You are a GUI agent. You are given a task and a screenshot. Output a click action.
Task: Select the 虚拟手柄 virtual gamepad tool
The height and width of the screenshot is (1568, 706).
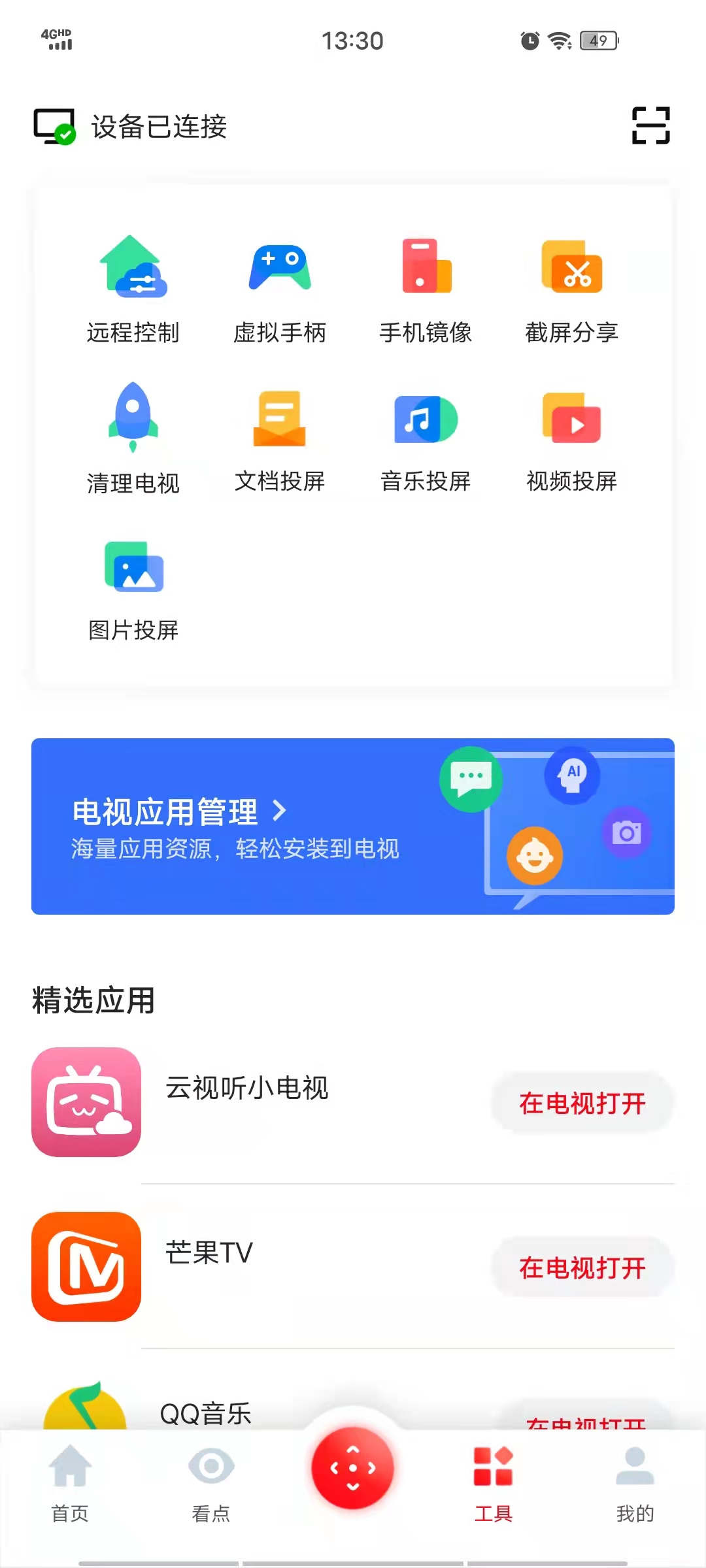[x=279, y=287]
